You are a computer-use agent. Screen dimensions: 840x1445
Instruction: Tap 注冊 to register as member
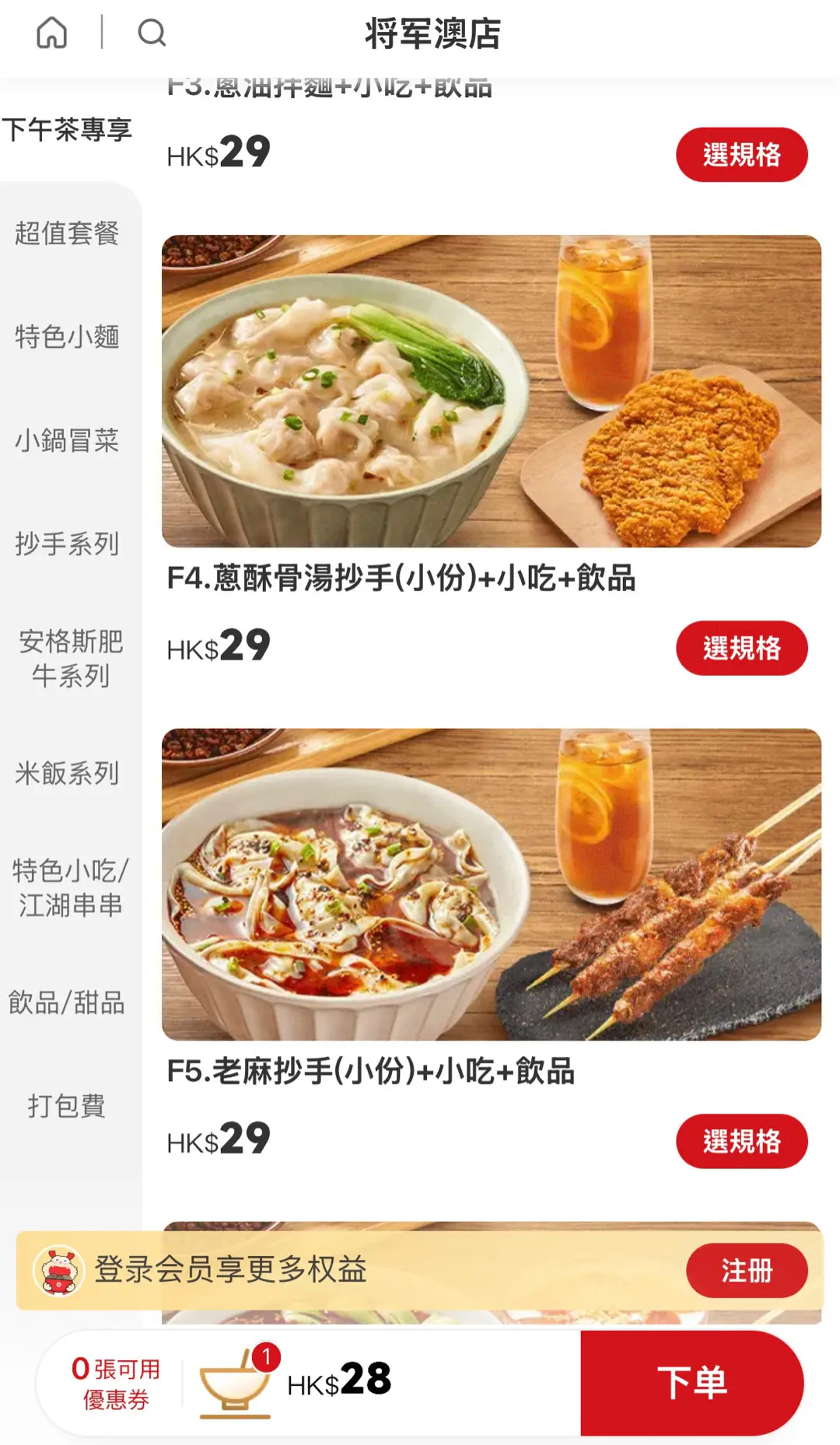point(746,1270)
